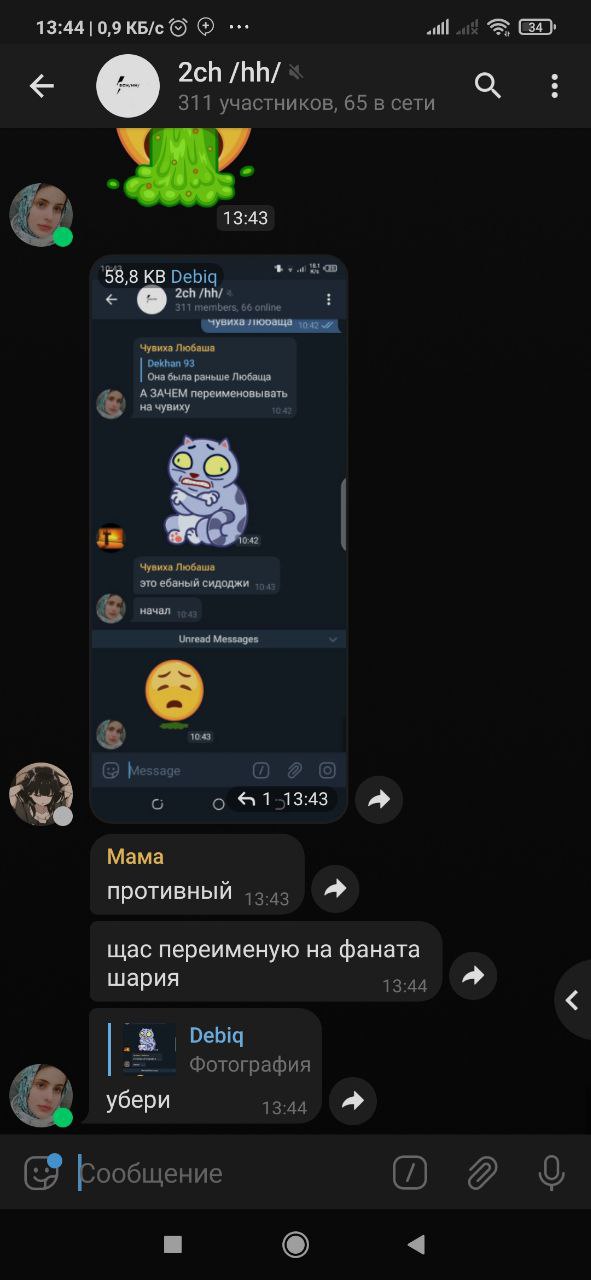
Task: Tap the system back triangle
Action: pyautogui.click(x=417, y=1244)
